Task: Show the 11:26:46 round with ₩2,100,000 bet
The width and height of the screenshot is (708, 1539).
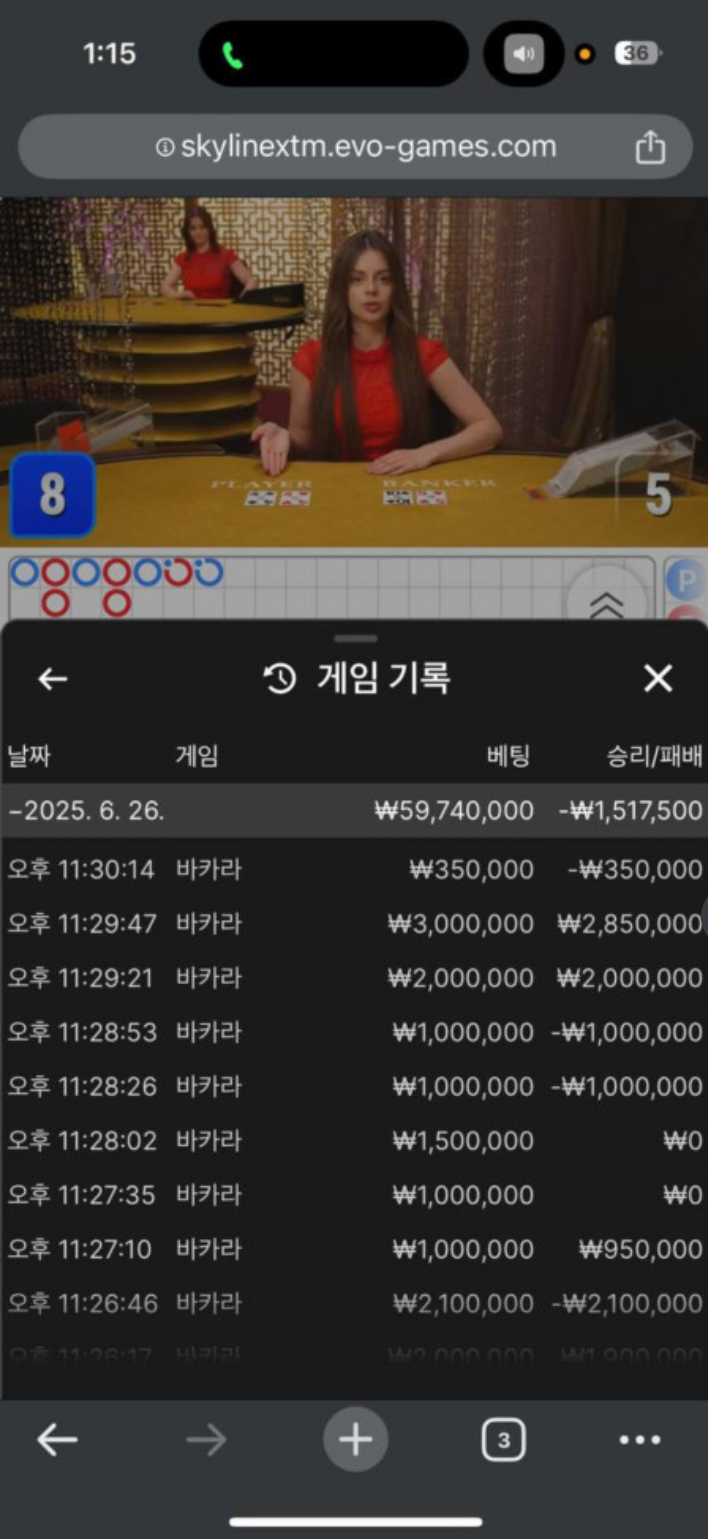Action: (354, 1302)
